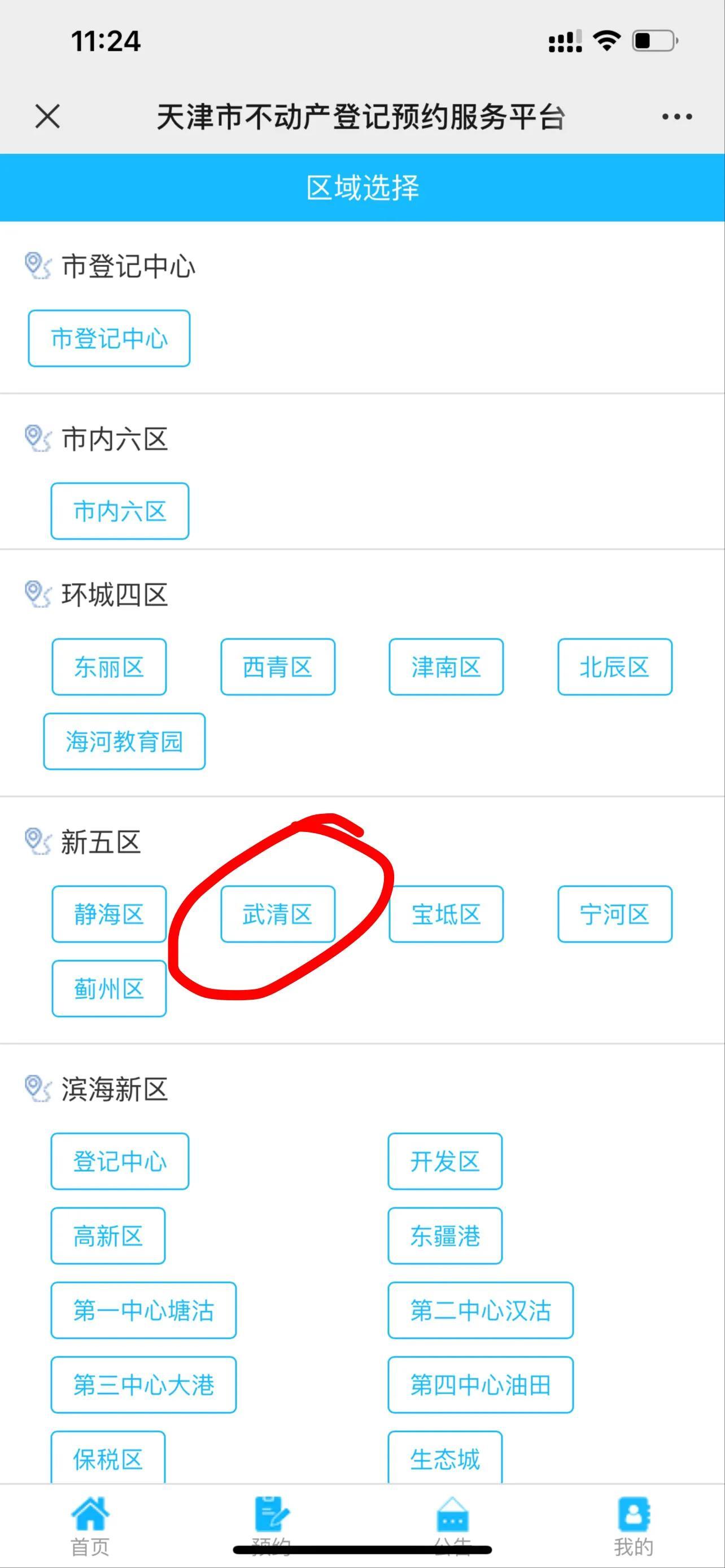Select 宝坻区 district
This screenshot has height=1568, width=725.
tap(446, 915)
